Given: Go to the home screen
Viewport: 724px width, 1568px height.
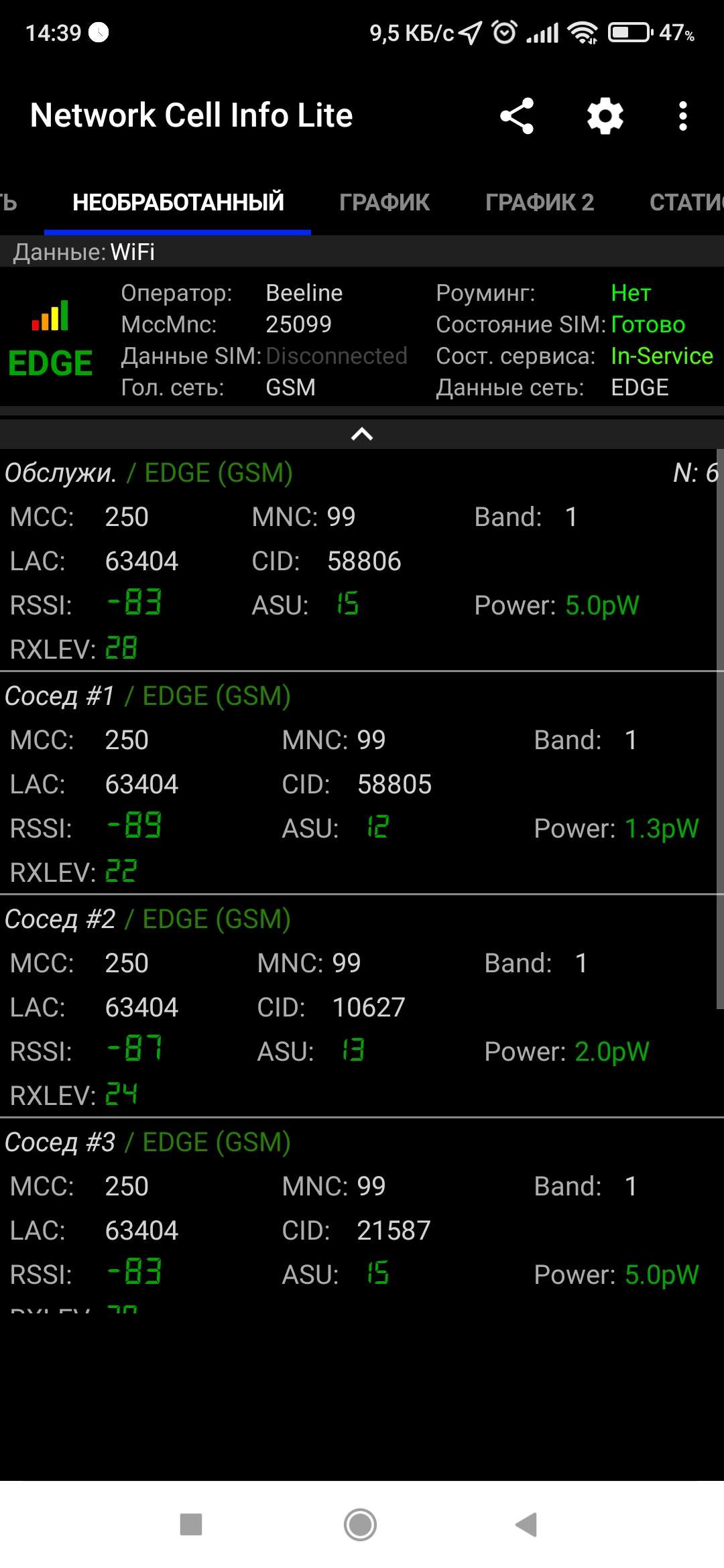Looking at the screenshot, I should (361, 1524).
